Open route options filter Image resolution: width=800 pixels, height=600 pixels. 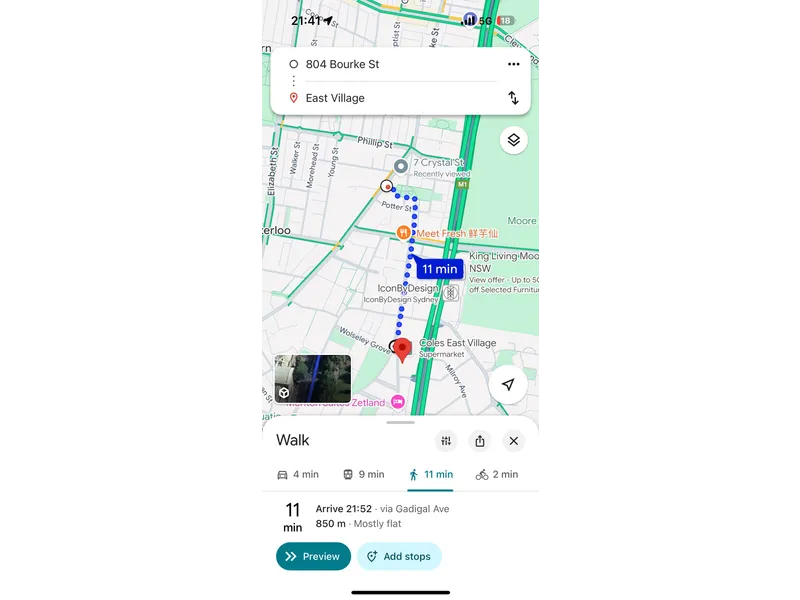click(x=446, y=441)
